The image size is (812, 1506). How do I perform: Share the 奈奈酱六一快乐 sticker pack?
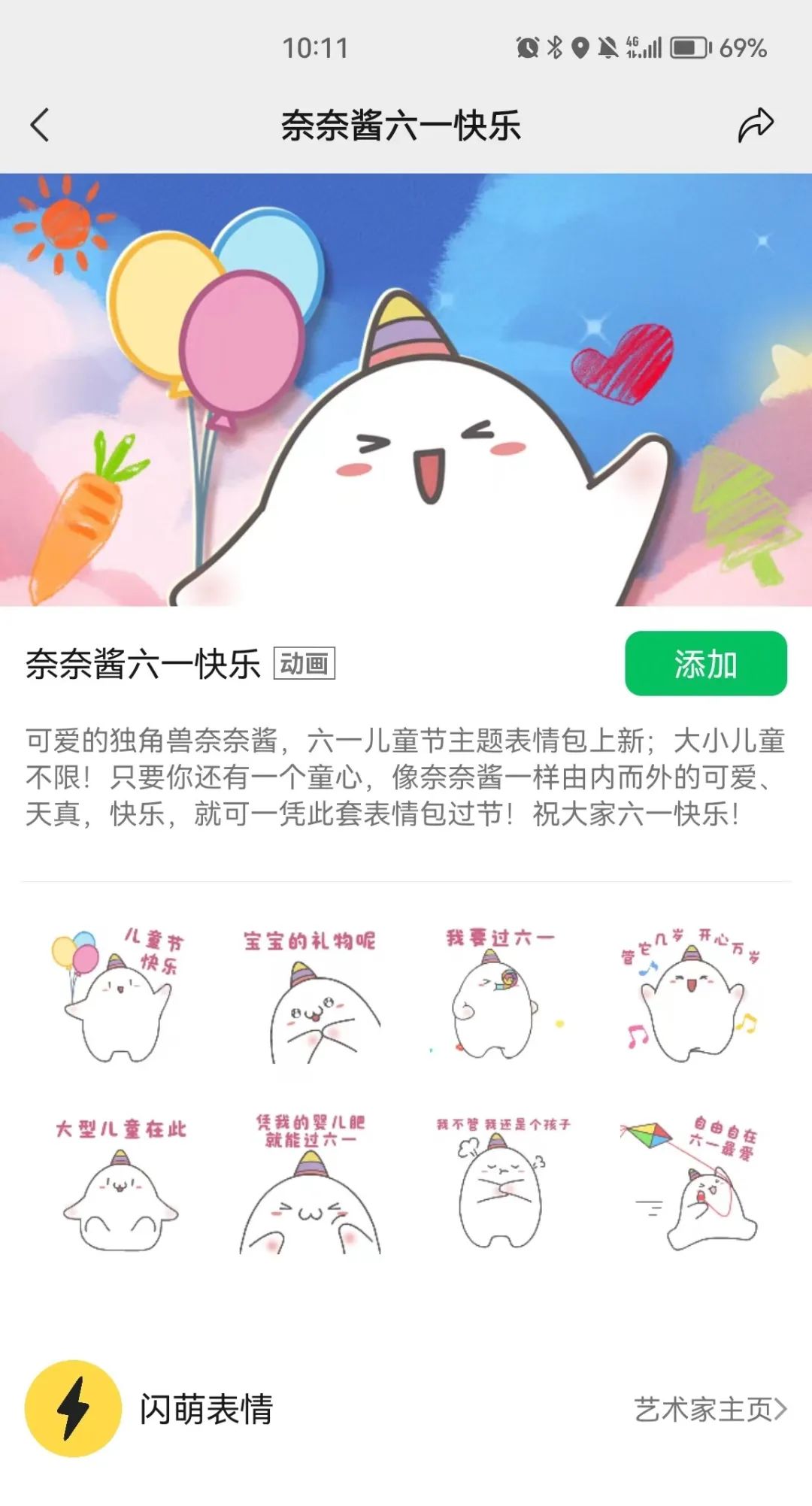point(755,125)
